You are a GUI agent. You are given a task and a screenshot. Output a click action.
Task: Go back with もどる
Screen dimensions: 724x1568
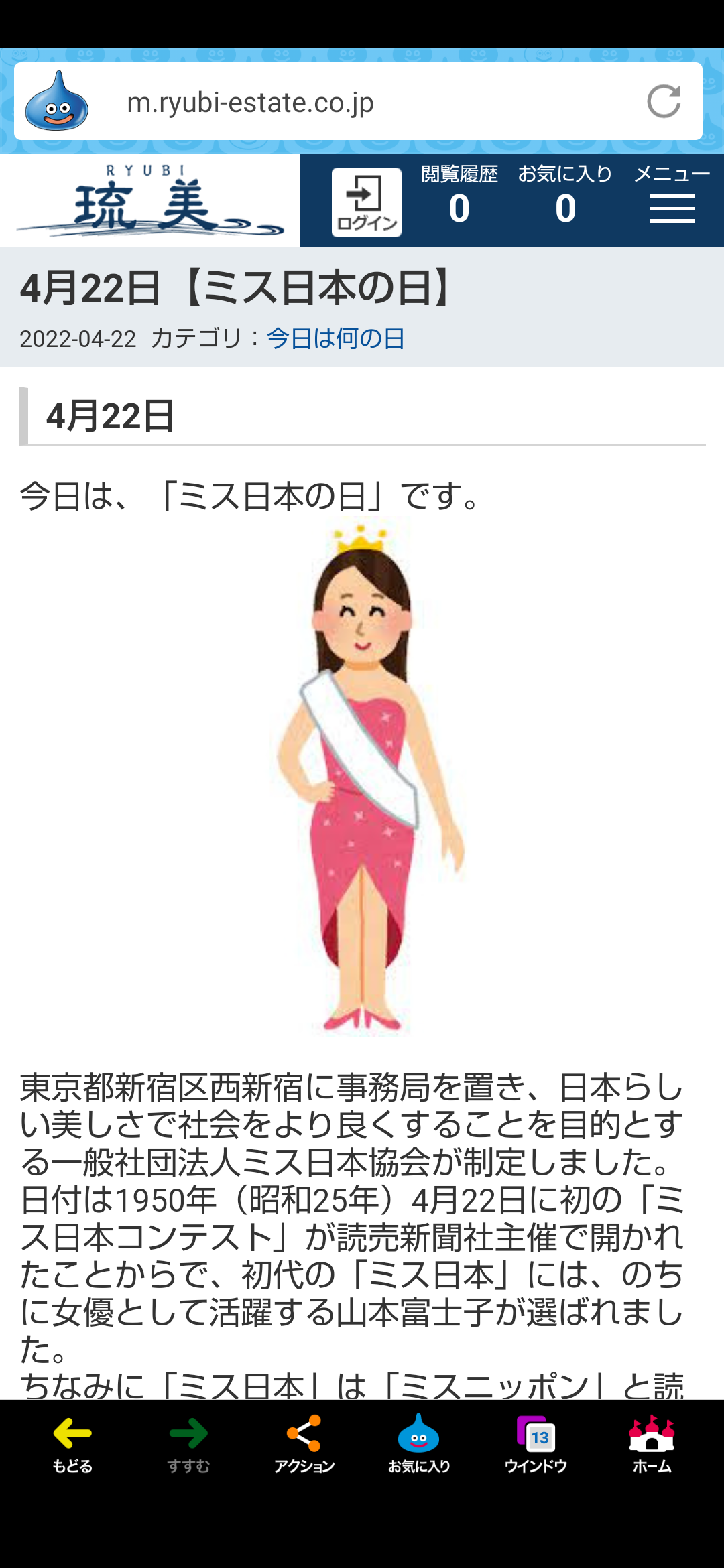pyautogui.click(x=72, y=1444)
